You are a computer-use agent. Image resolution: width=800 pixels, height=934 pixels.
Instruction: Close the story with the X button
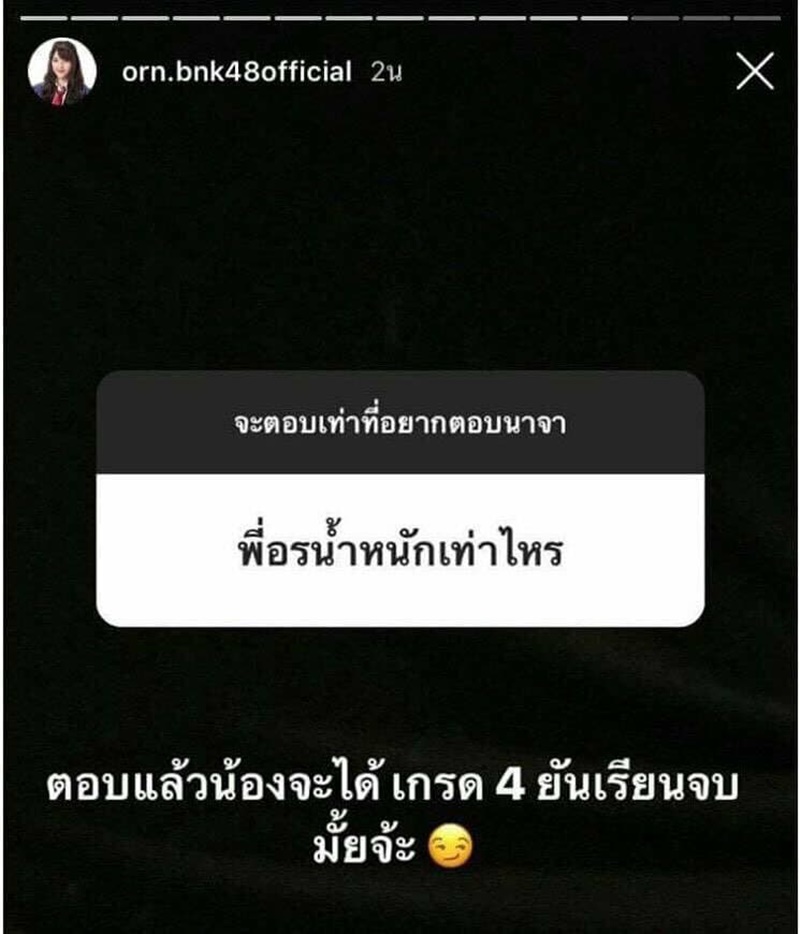[754, 72]
